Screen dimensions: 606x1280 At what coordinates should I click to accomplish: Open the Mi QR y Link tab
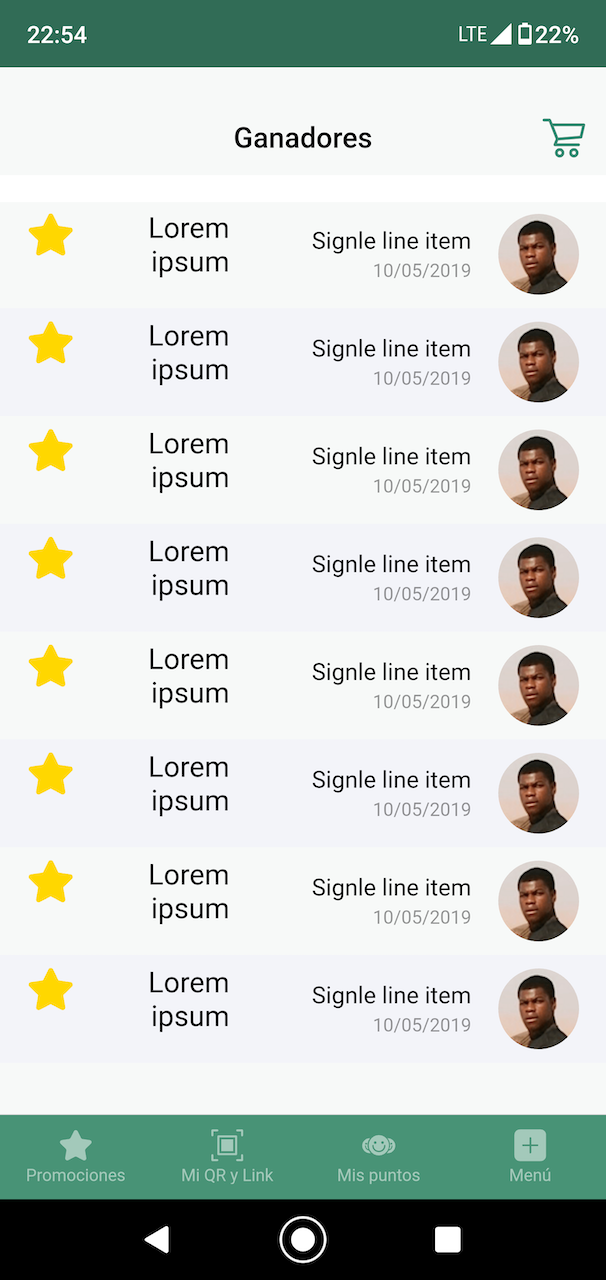[227, 1157]
